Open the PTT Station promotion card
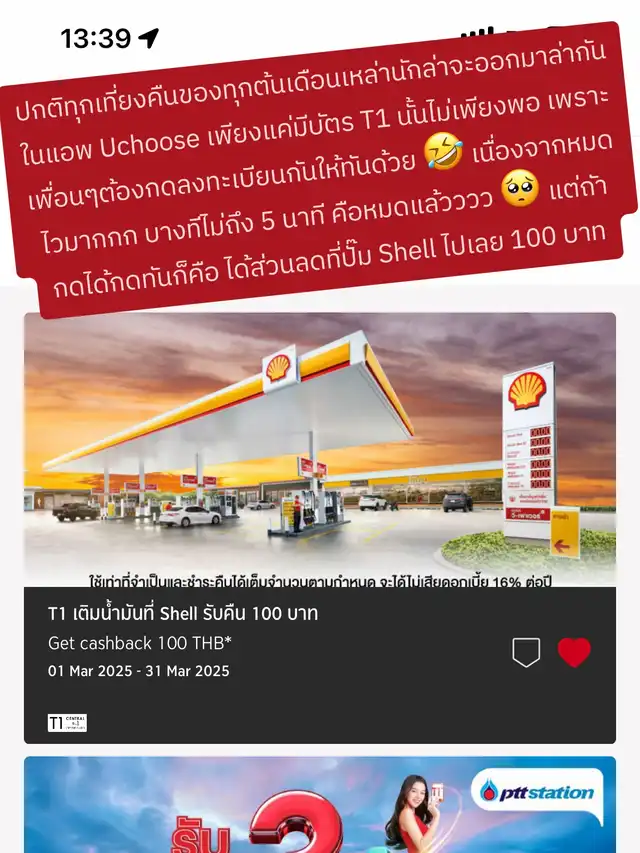640x853 pixels. click(x=320, y=805)
